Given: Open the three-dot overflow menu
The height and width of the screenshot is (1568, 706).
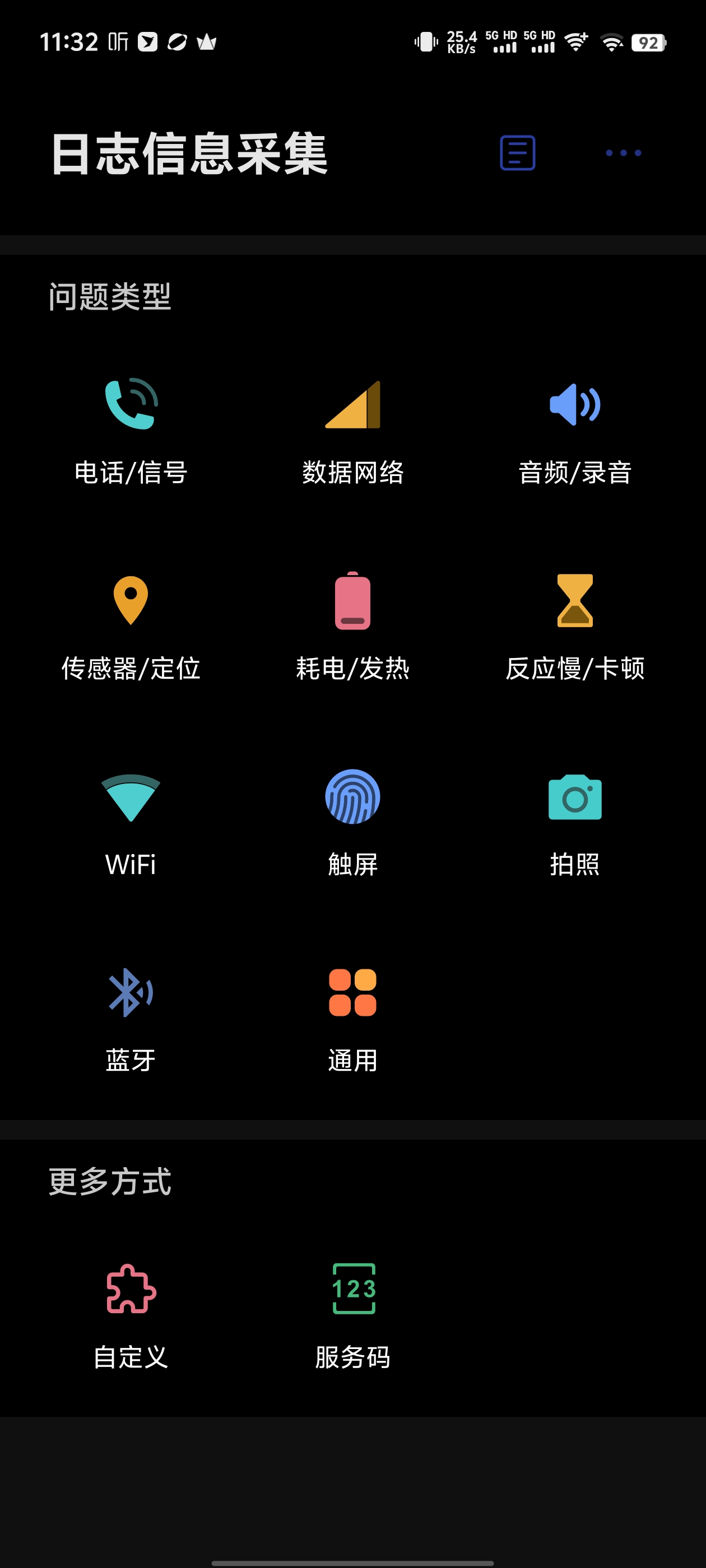Looking at the screenshot, I should coord(623,153).
